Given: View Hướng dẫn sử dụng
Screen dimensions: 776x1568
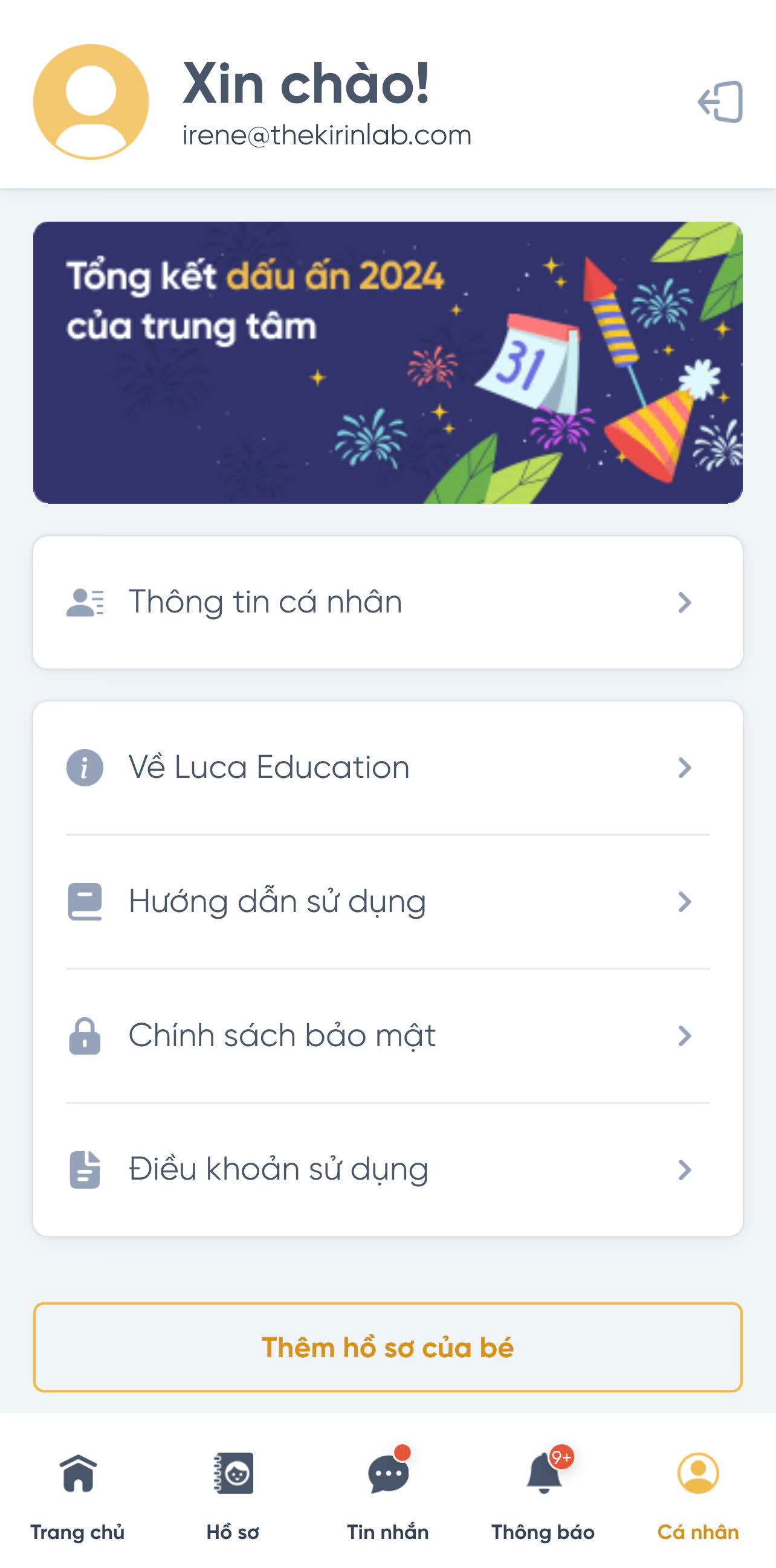Looking at the screenshot, I should click(x=387, y=901).
